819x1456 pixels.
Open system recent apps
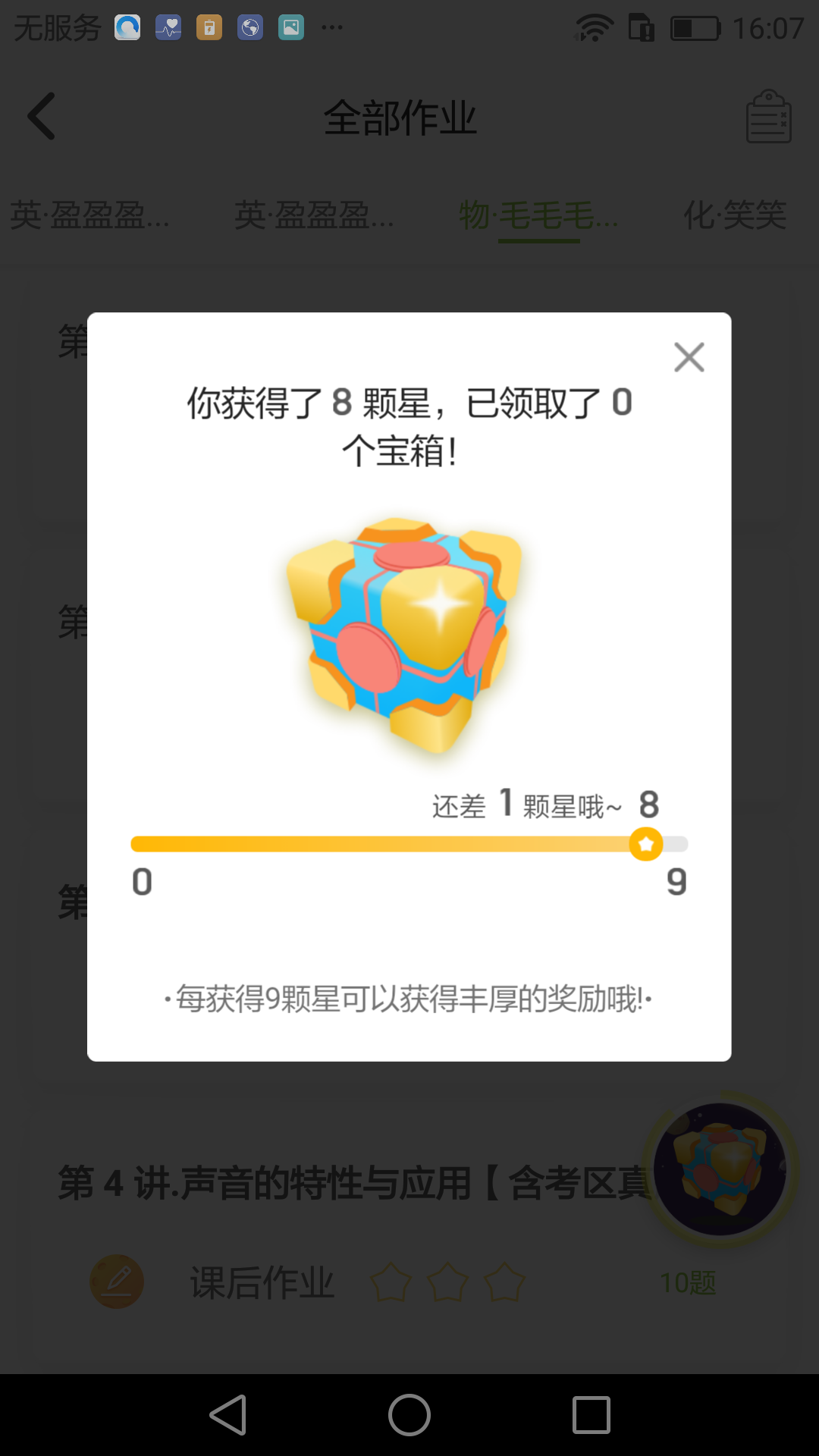click(x=591, y=1415)
